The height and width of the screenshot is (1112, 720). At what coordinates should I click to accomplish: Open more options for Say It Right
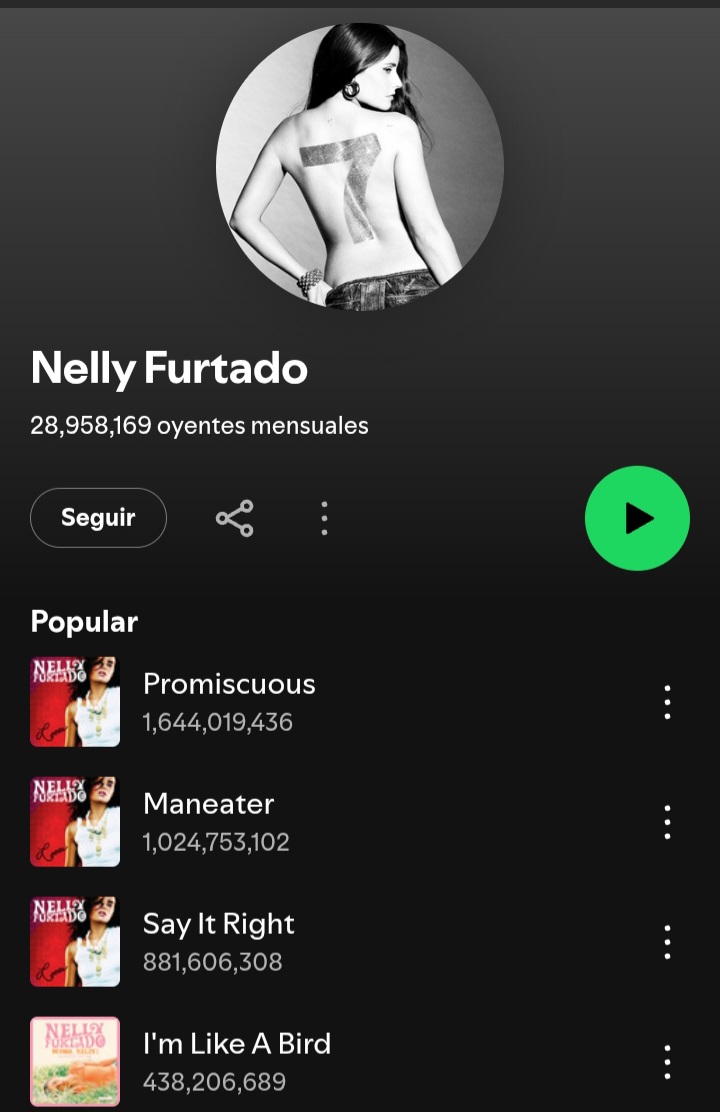667,942
